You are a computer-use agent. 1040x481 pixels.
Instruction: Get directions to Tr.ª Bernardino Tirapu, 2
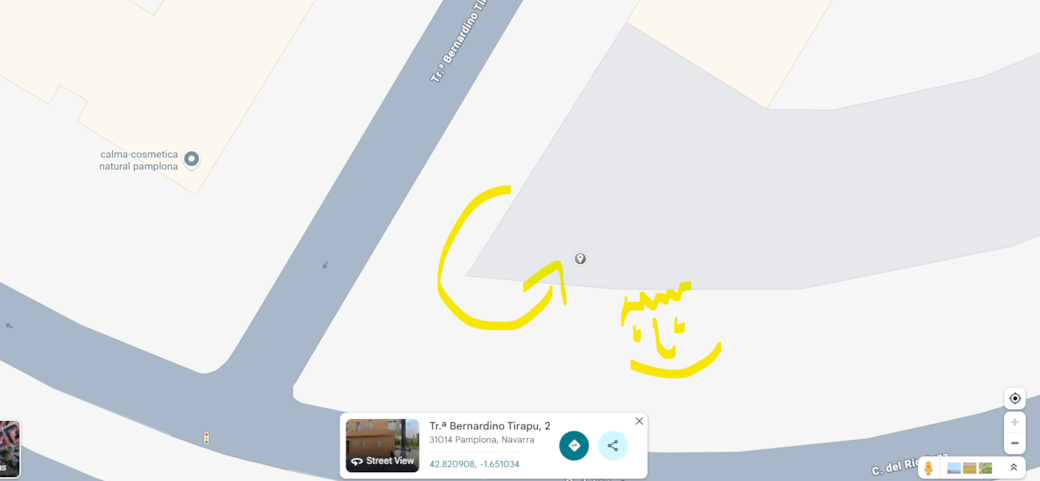(x=574, y=446)
